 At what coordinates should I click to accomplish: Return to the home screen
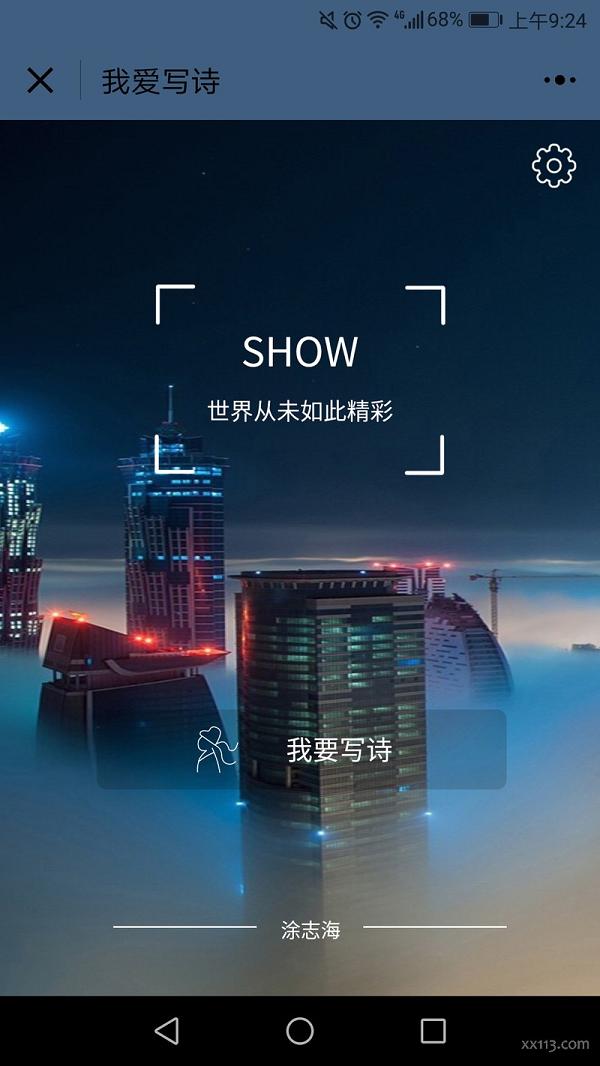tap(300, 1030)
